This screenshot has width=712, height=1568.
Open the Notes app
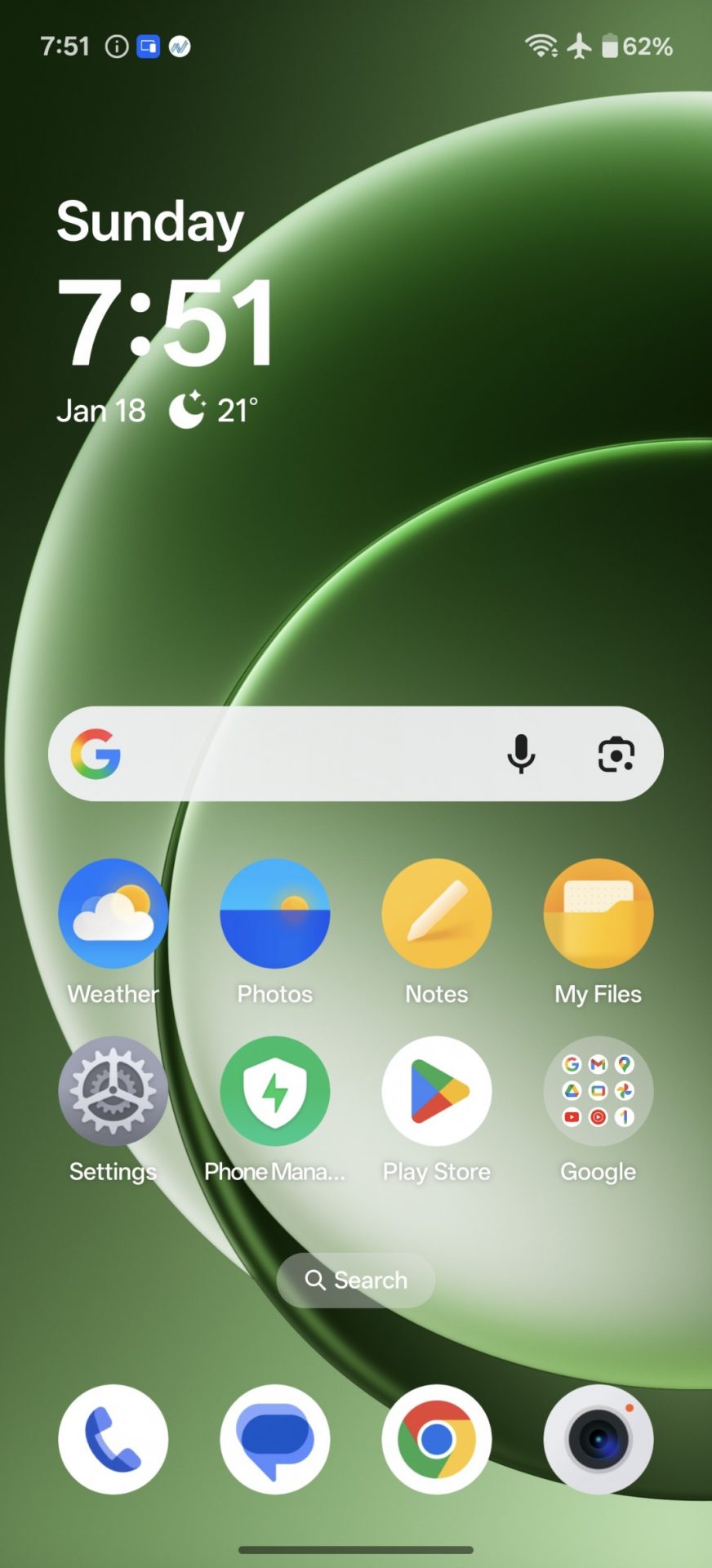coord(436,913)
